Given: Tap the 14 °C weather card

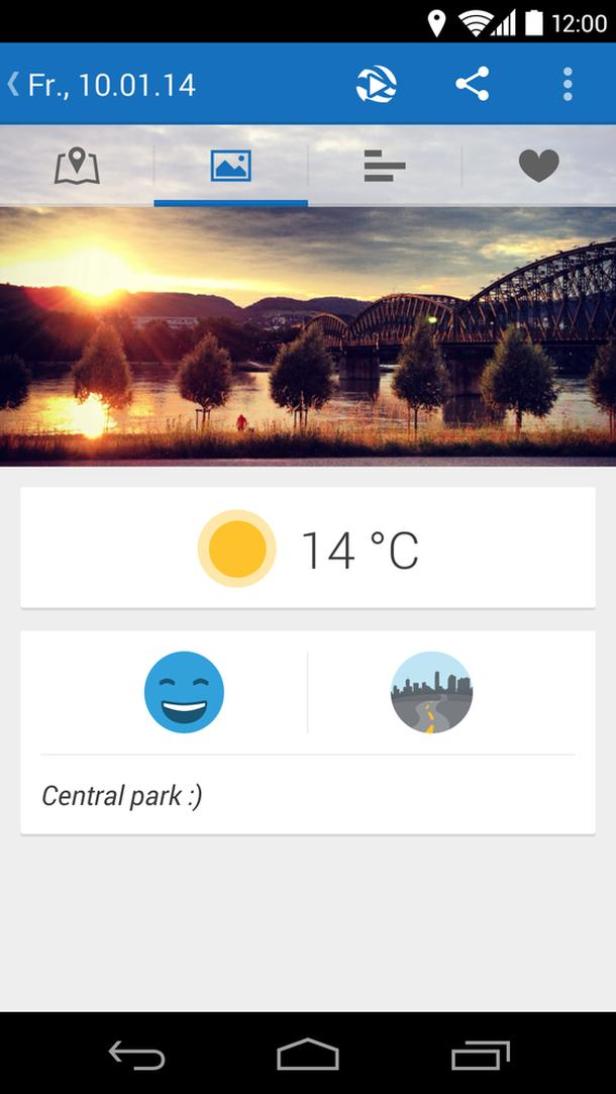Looking at the screenshot, I should pos(308,548).
